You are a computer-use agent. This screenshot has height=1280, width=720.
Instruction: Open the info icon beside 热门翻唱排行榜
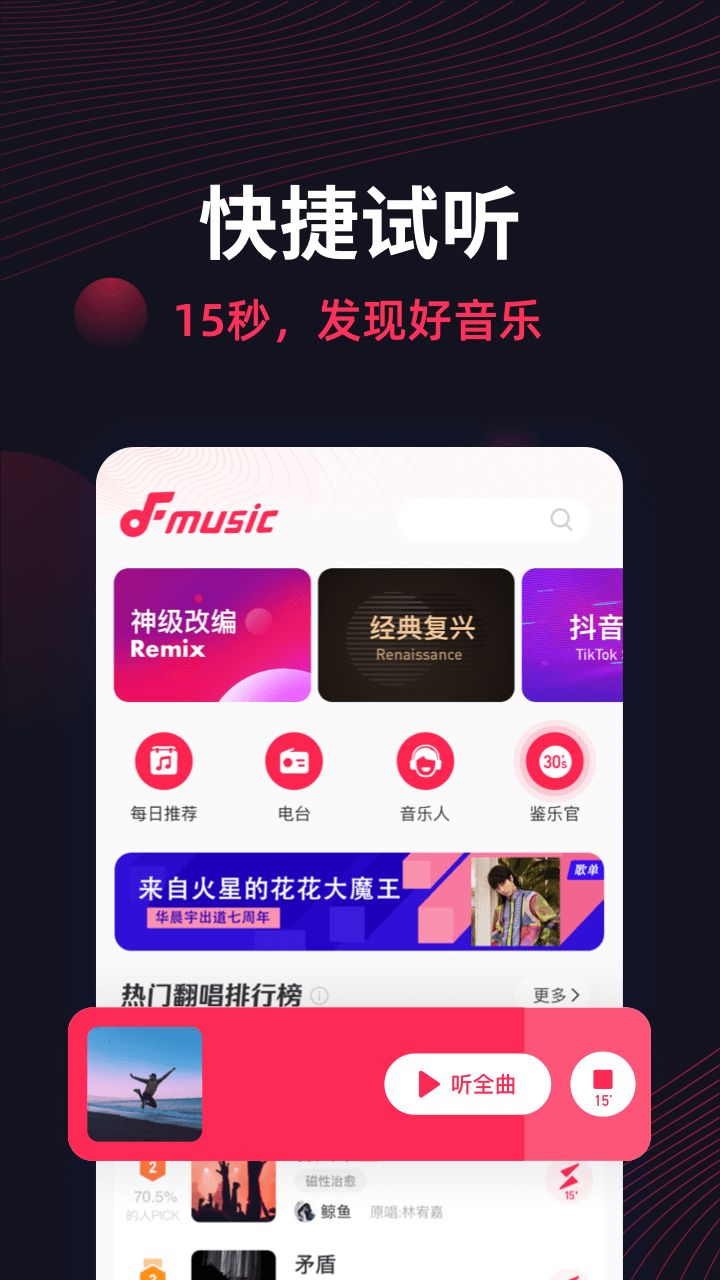point(319,993)
